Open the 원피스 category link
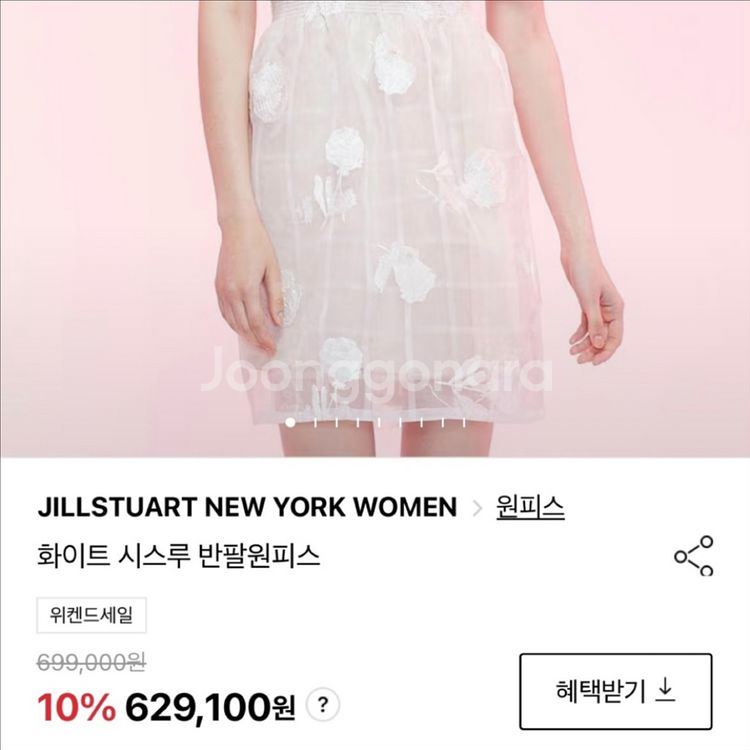The width and height of the screenshot is (750, 750). (x=530, y=507)
